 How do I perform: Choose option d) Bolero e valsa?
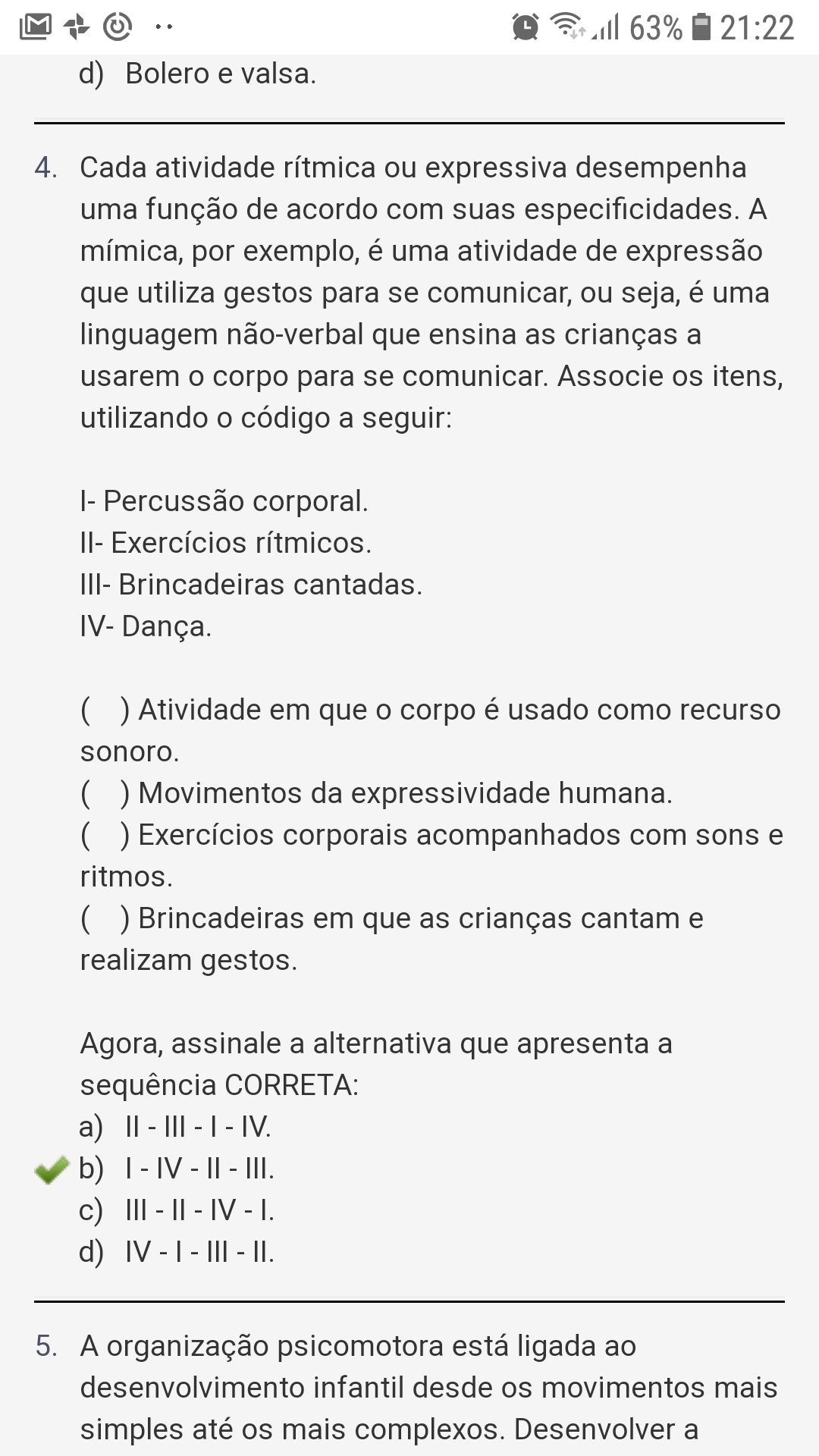[220, 74]
